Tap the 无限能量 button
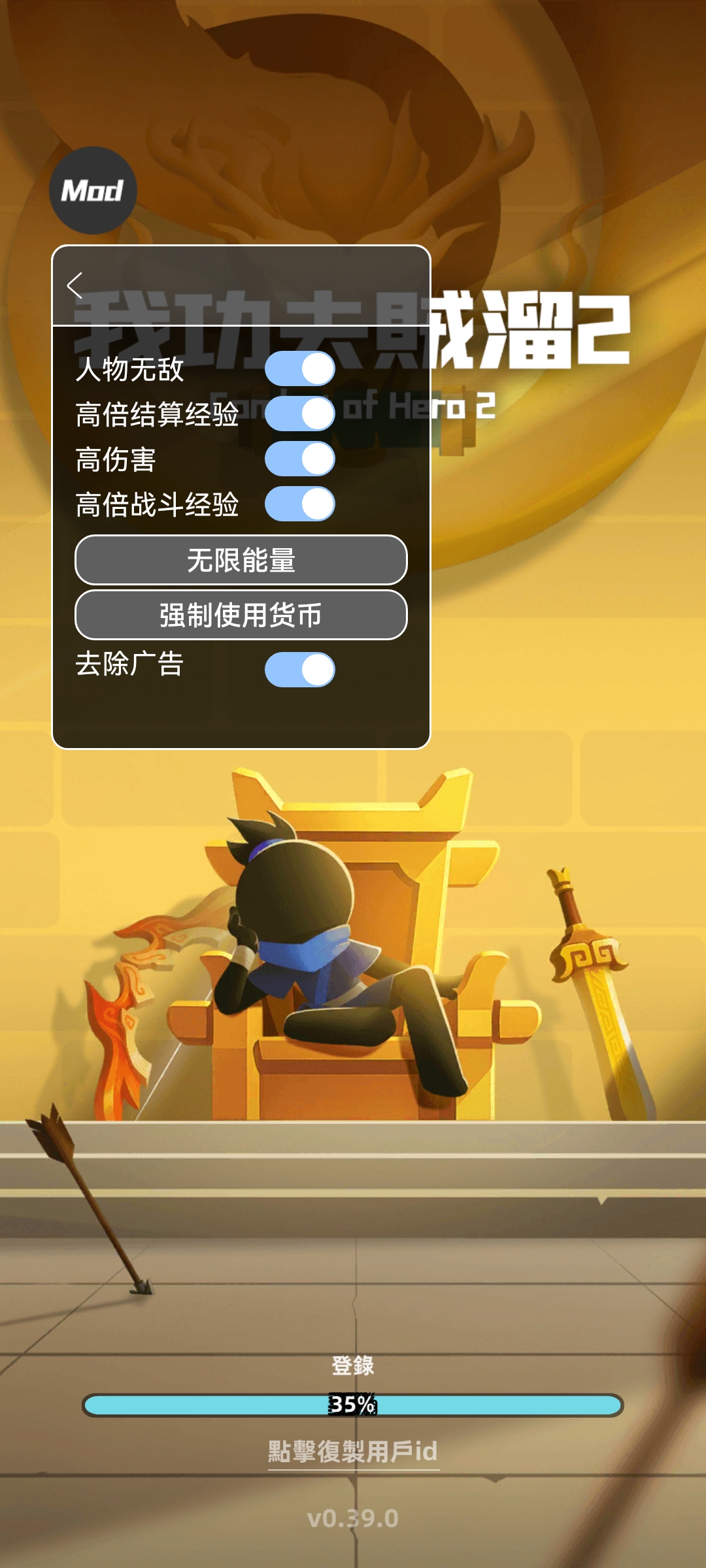 241,560
